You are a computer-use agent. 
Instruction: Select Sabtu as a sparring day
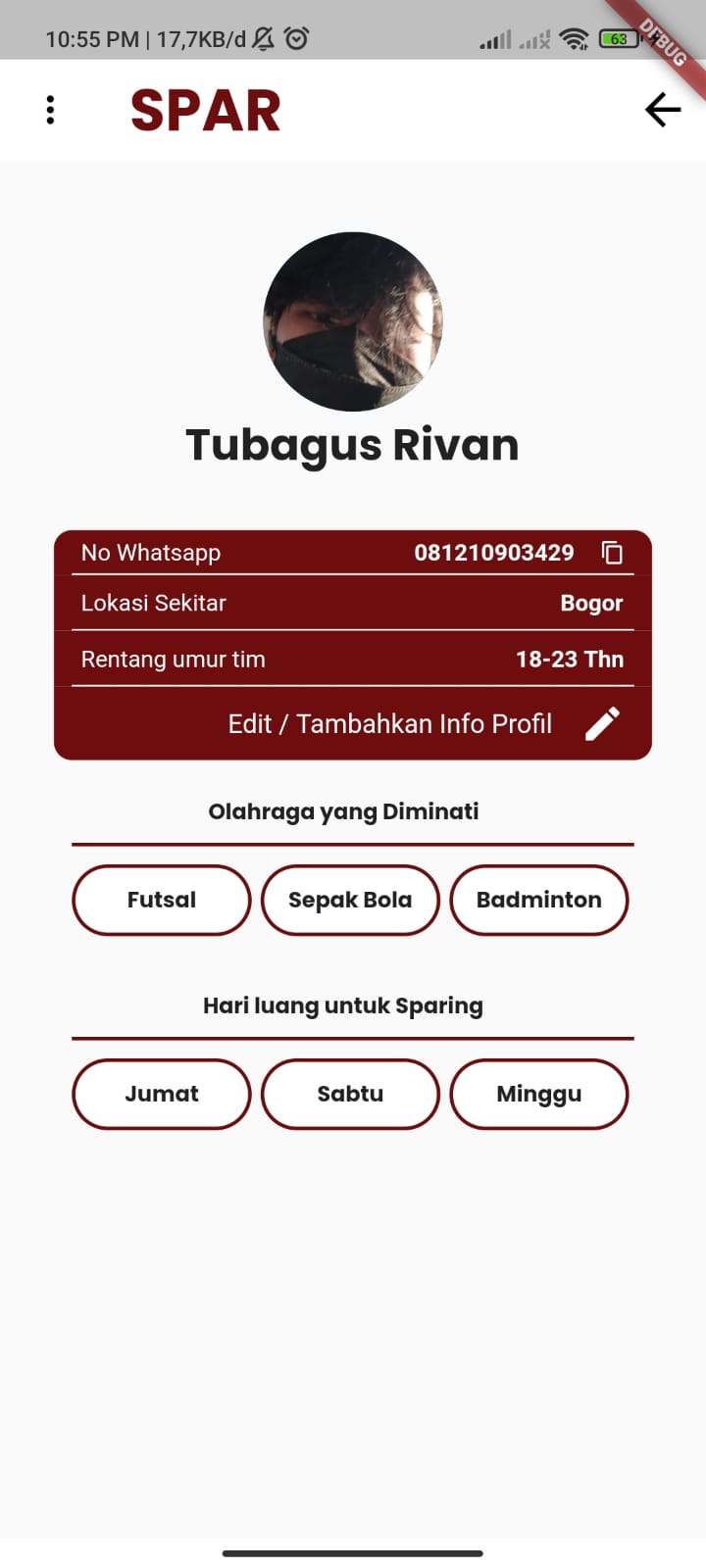pyautogui.click(x=350, y=1094)
